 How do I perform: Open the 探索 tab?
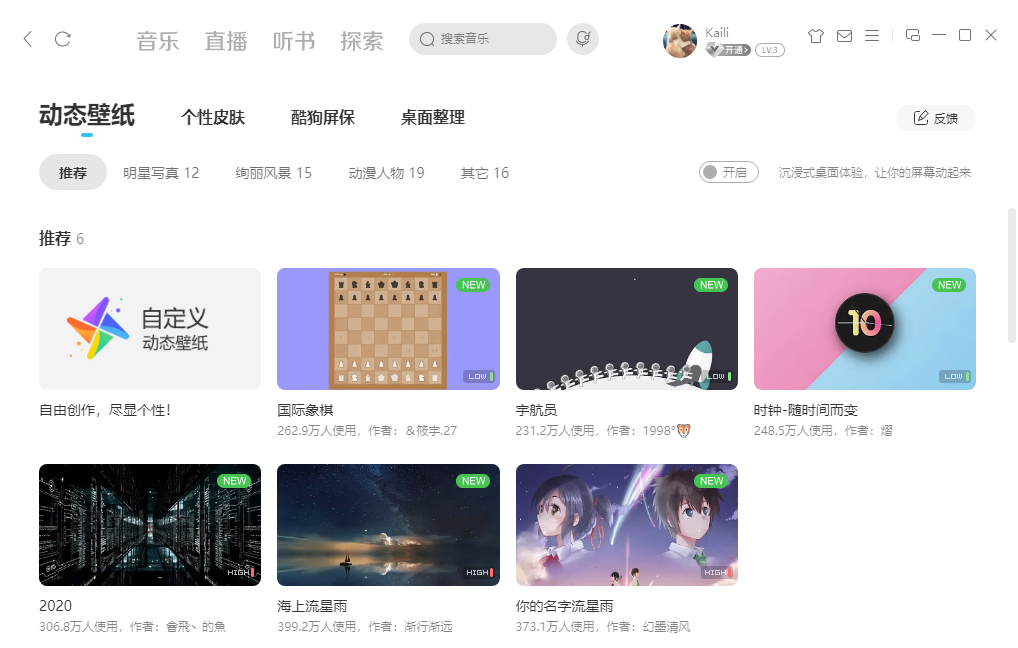tap(361, 41)
